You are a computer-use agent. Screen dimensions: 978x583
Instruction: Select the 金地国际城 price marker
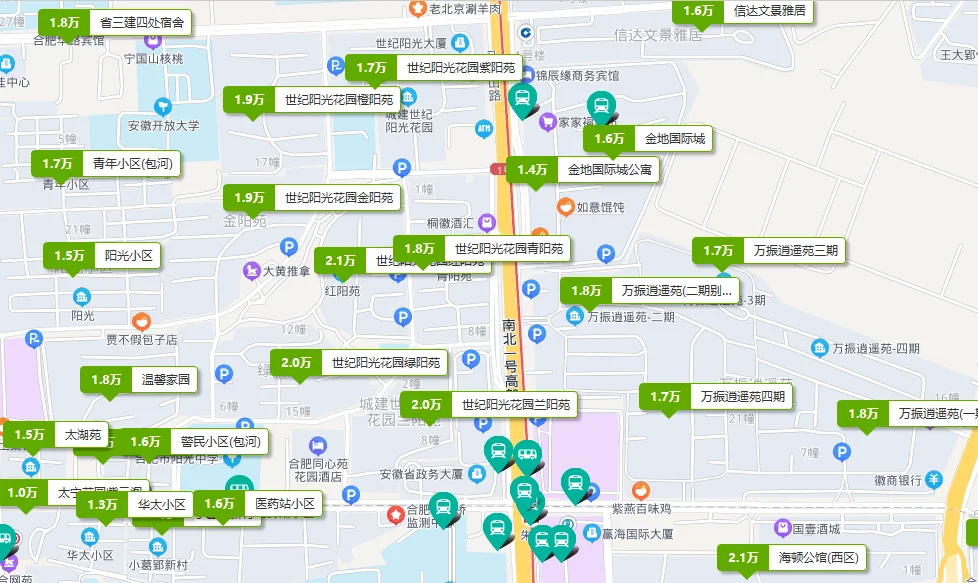pos(649,139)
